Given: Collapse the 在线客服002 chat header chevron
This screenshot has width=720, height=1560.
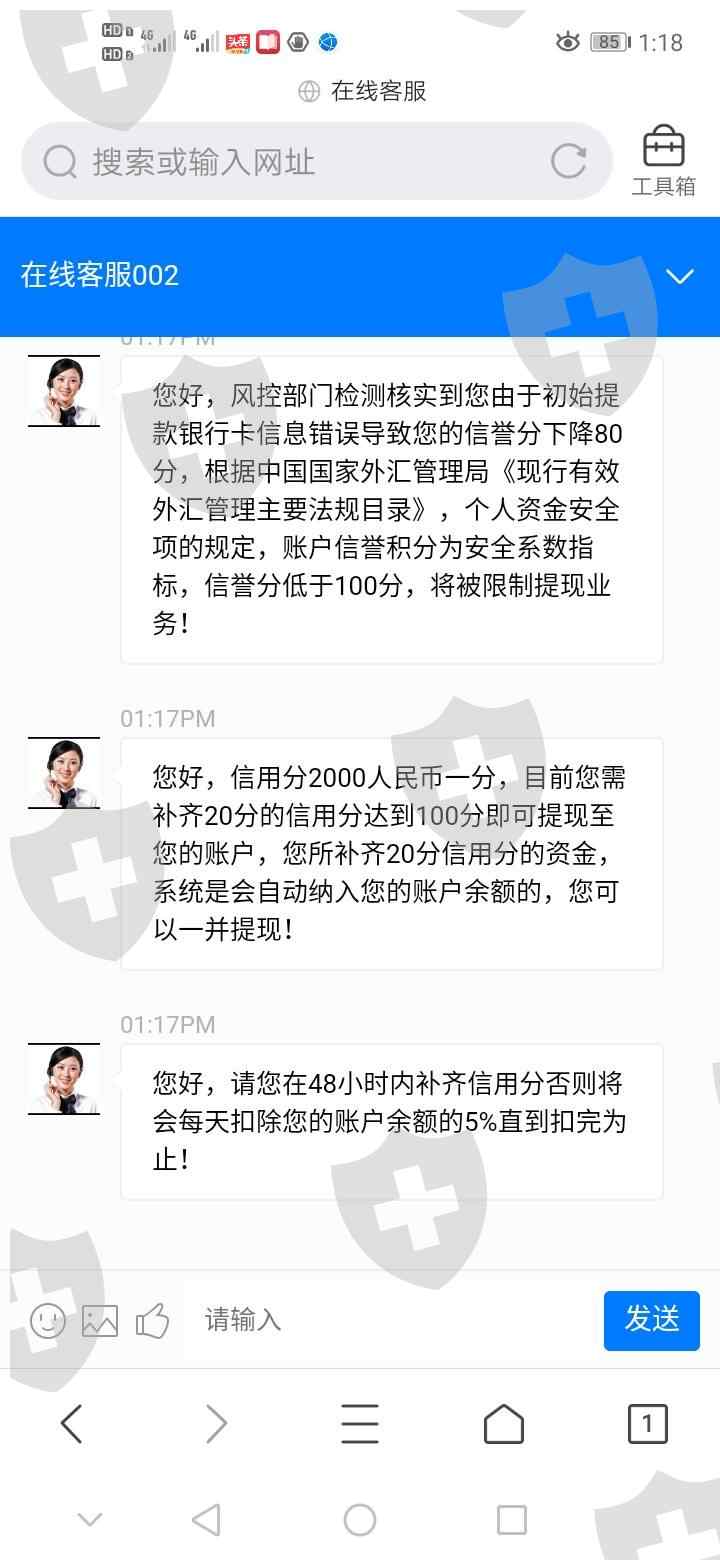Looking at the screenshot, I should [x=679, y=276].
